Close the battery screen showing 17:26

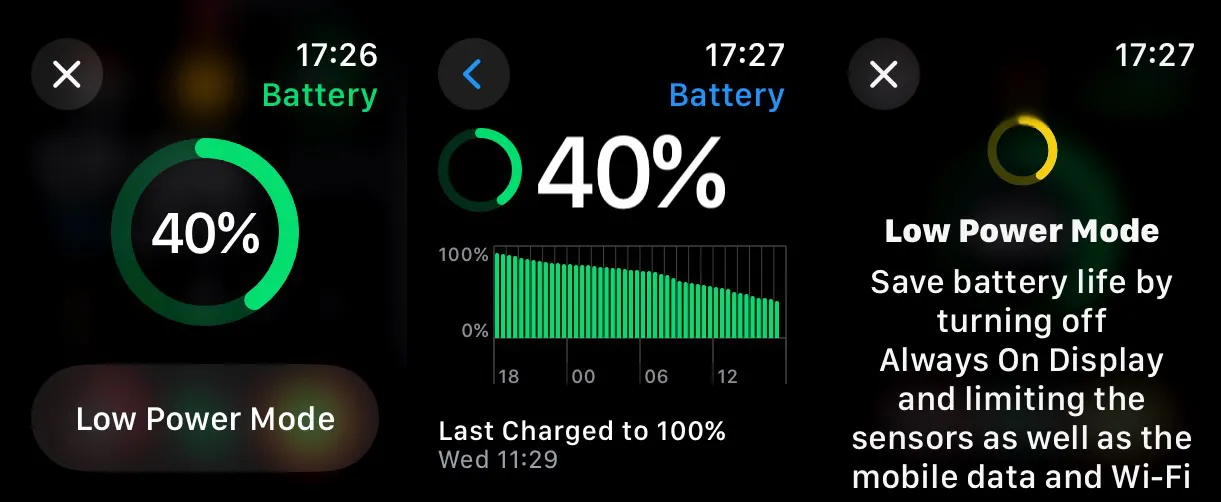(67, 74)
